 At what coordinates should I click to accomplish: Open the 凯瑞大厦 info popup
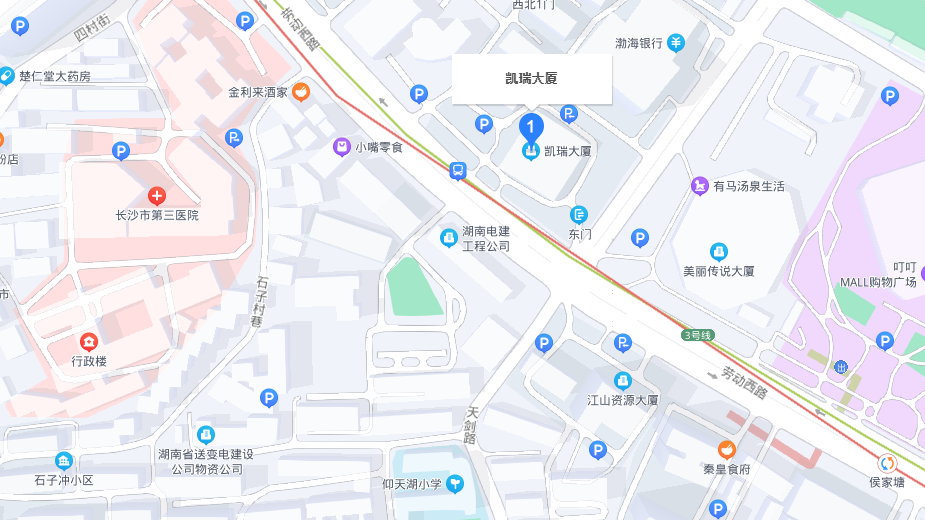tap(531, 79)
